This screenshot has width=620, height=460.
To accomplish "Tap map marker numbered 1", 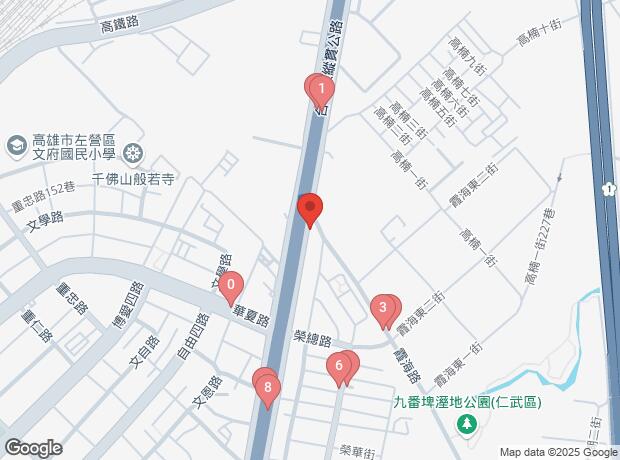I will point(321,89).
